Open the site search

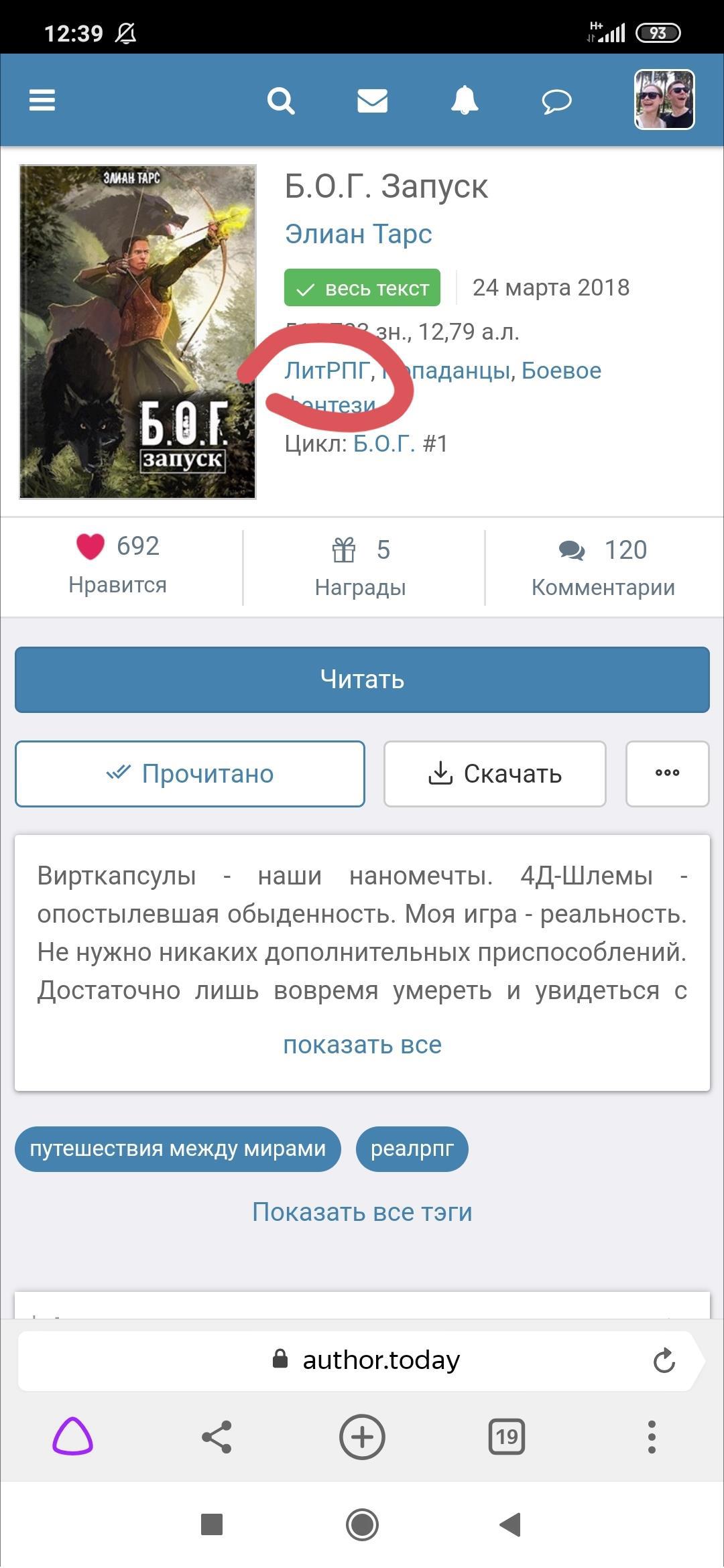click(281, 101)
